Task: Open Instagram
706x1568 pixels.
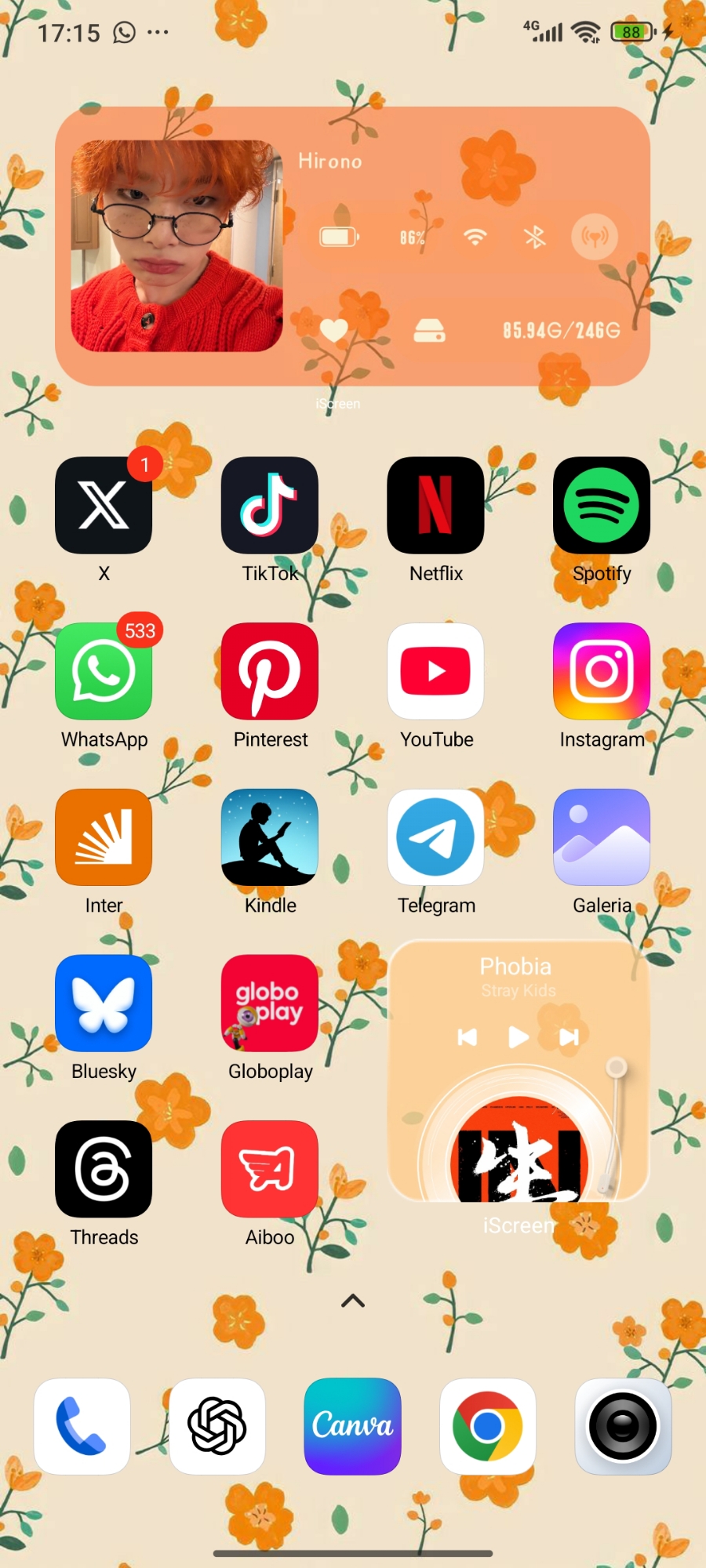Action: tap(602, 672)
